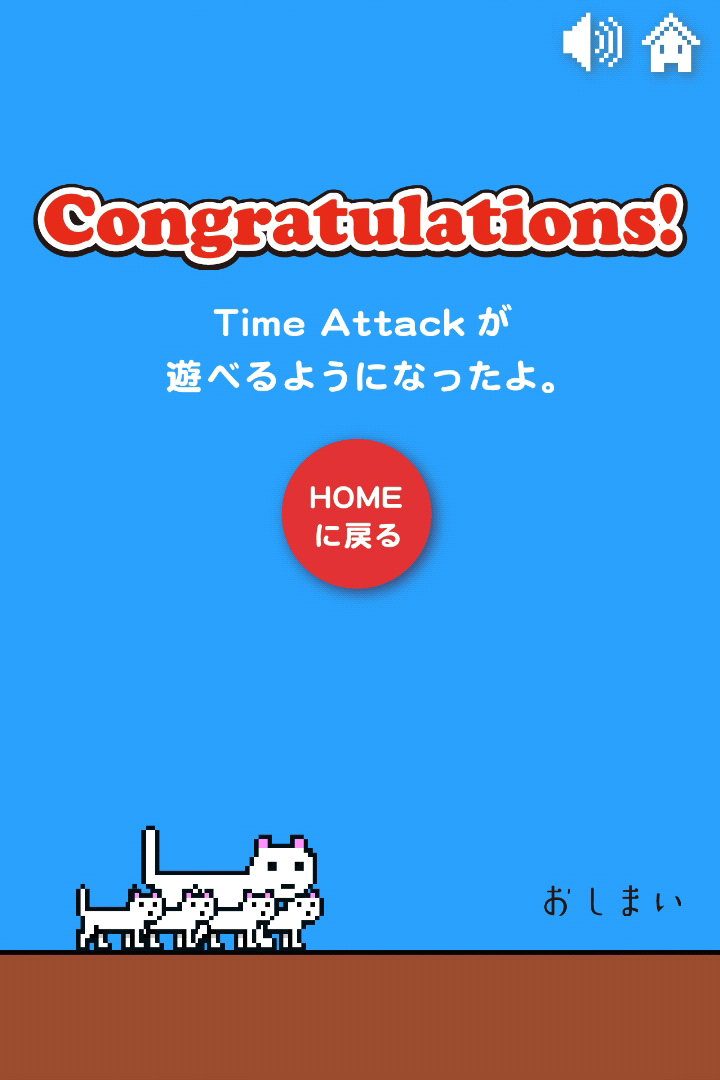The image size is (720, 1080).
Task: Mute the game sound
Action: point(592,42)
